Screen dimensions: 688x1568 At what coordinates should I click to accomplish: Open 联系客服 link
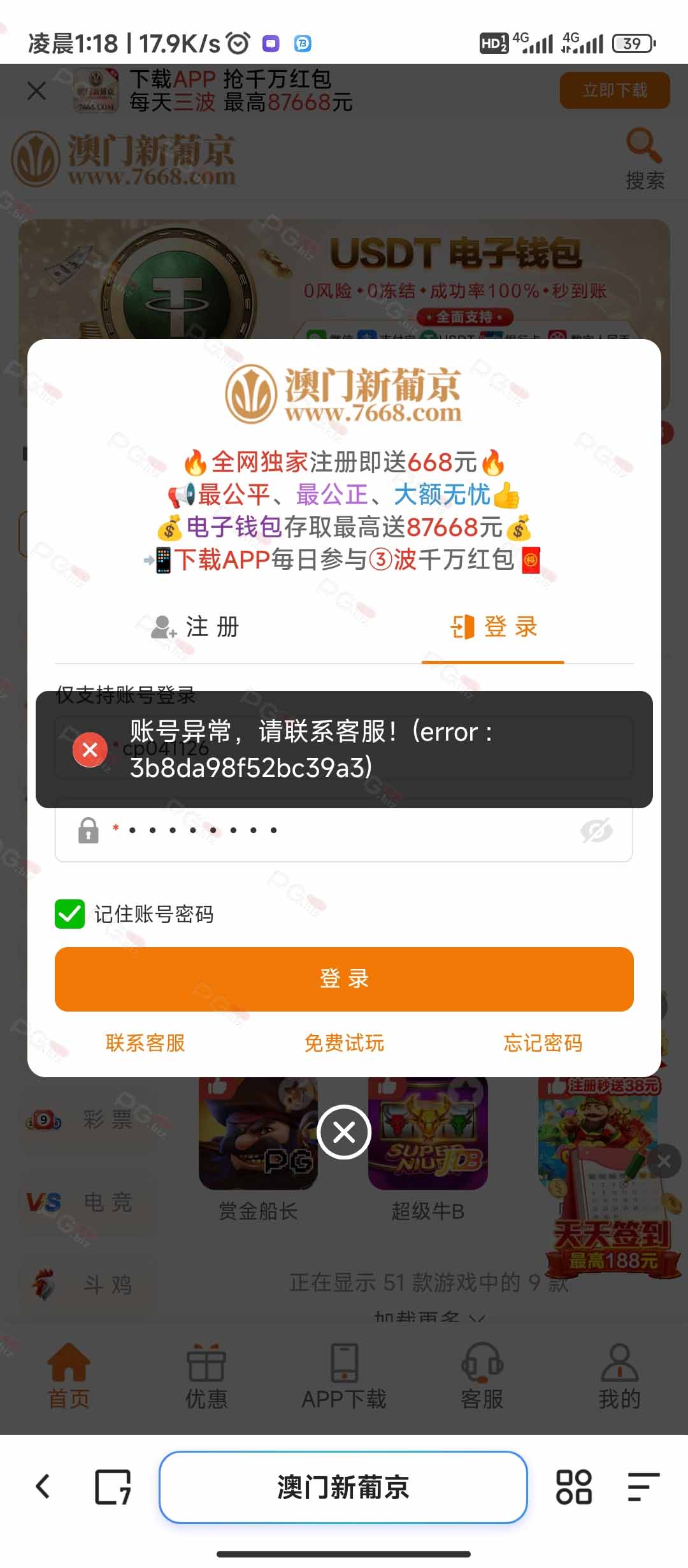[145, 1043]
